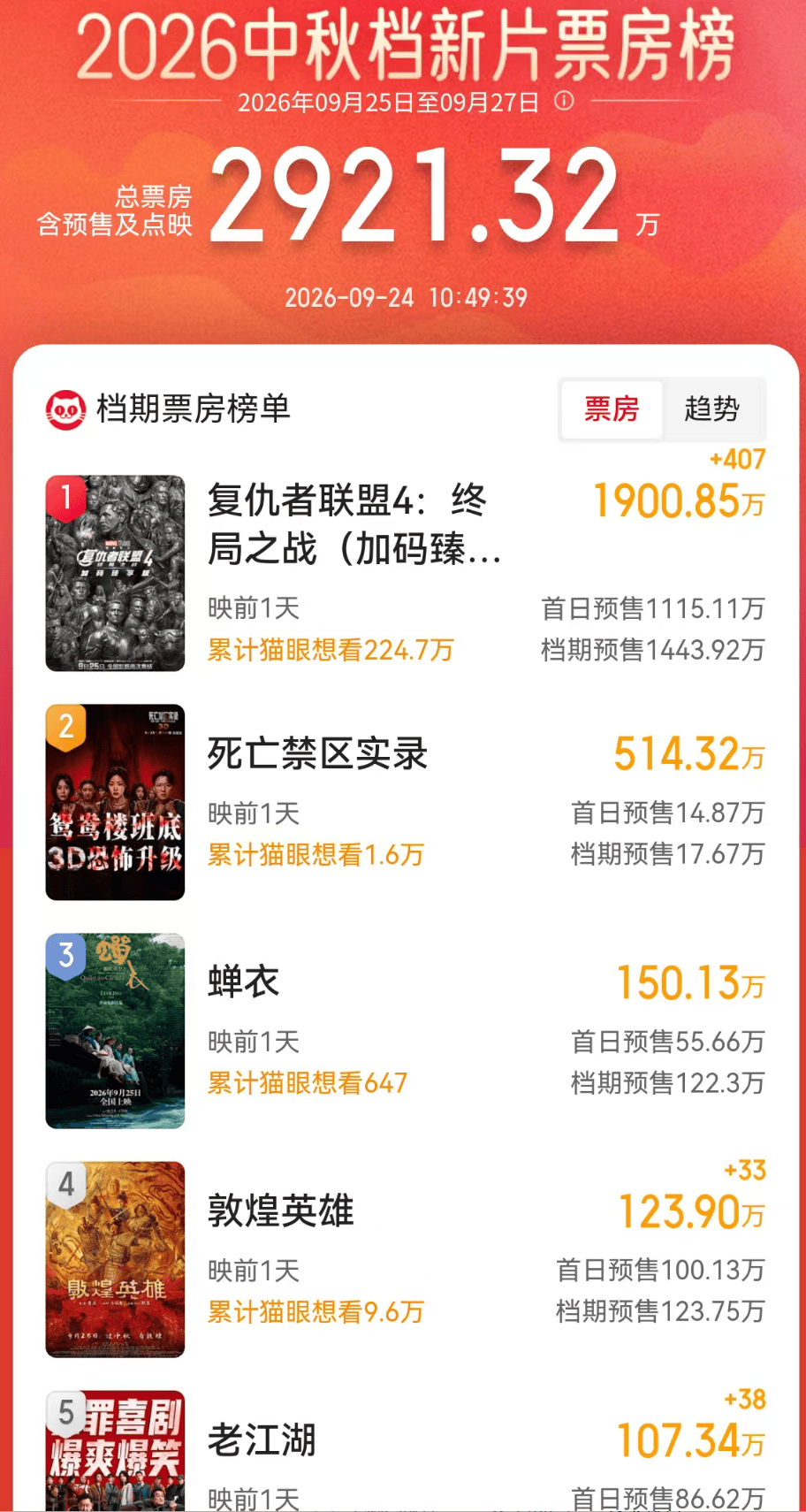This screenshot has width=806, height=1512.
Task: Open 死亡禁区实录 movie details
Action: point(405,802)
